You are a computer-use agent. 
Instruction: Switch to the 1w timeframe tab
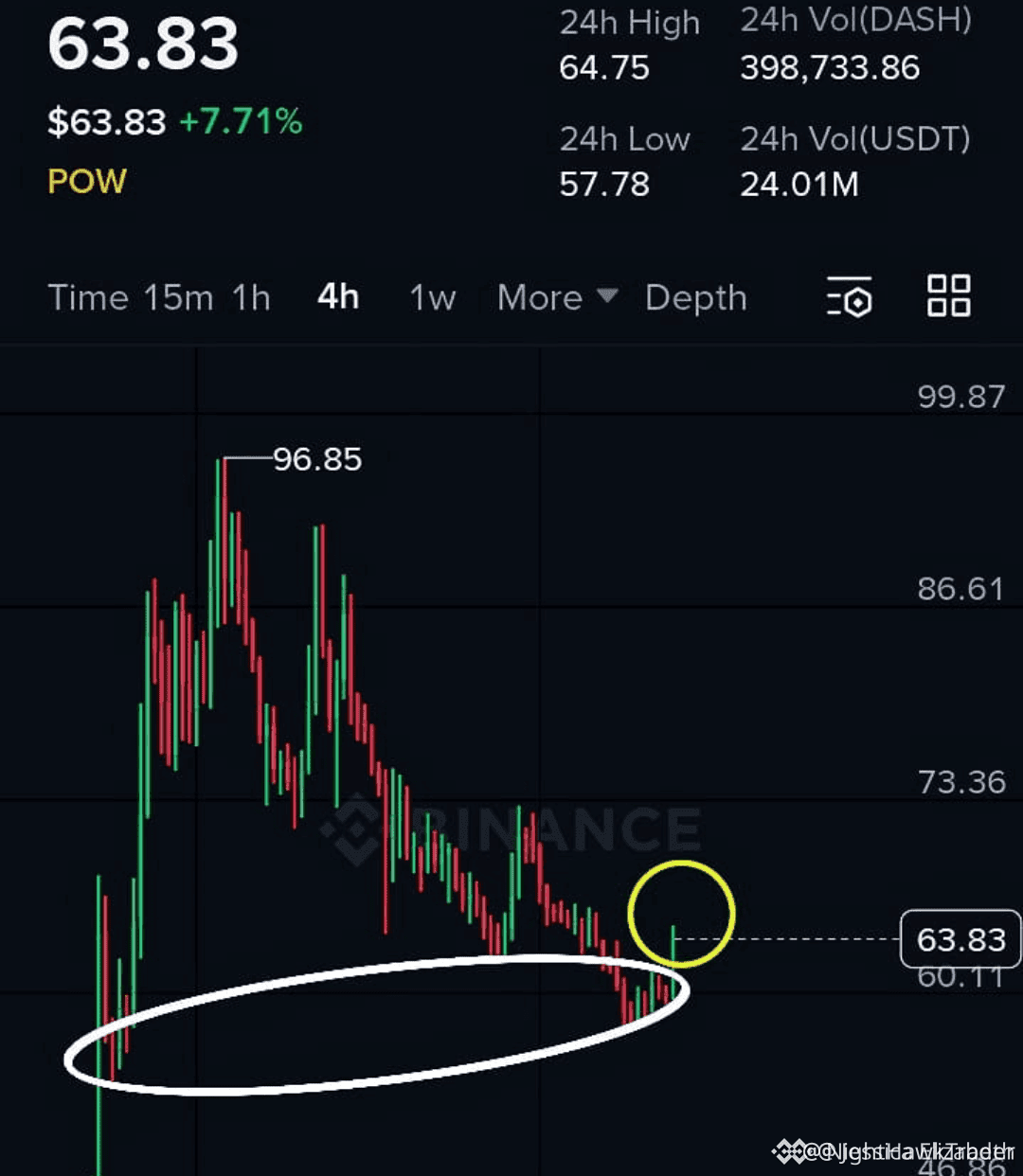pos(432,297)
